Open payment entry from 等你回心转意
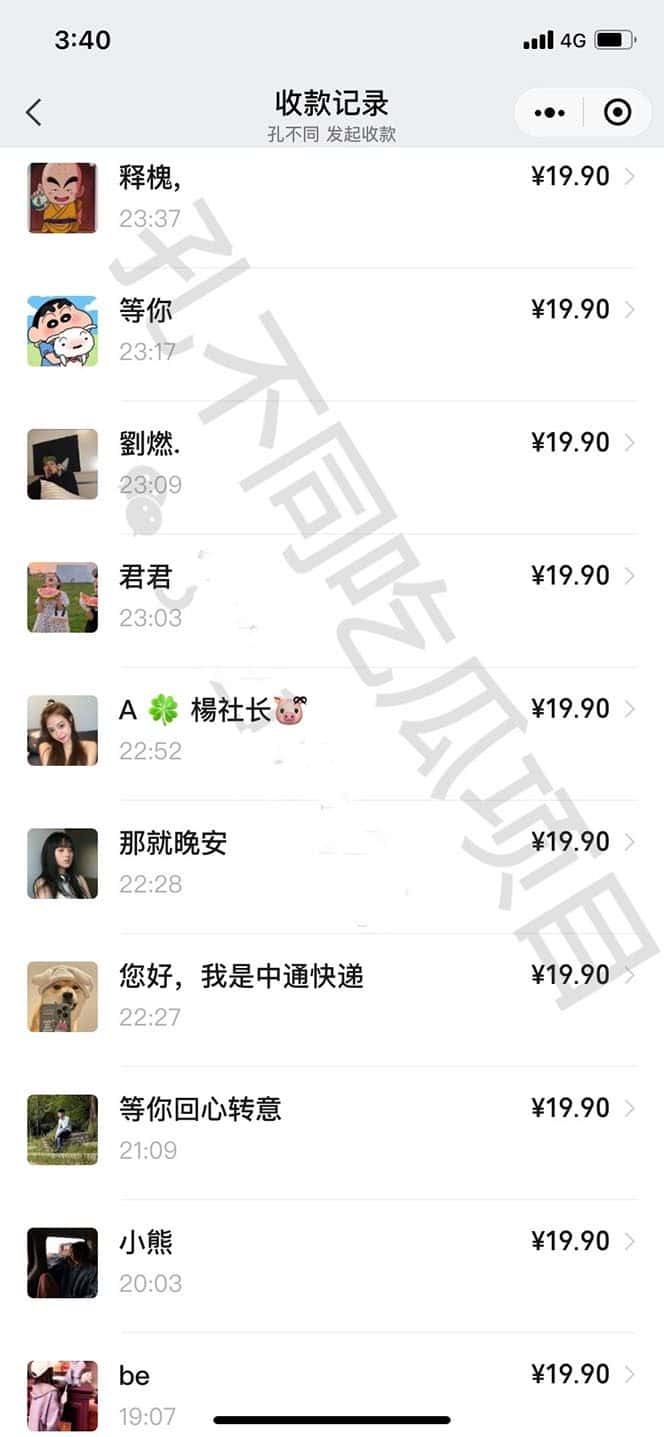The image size is (664, 1437). click(330, 1128)
